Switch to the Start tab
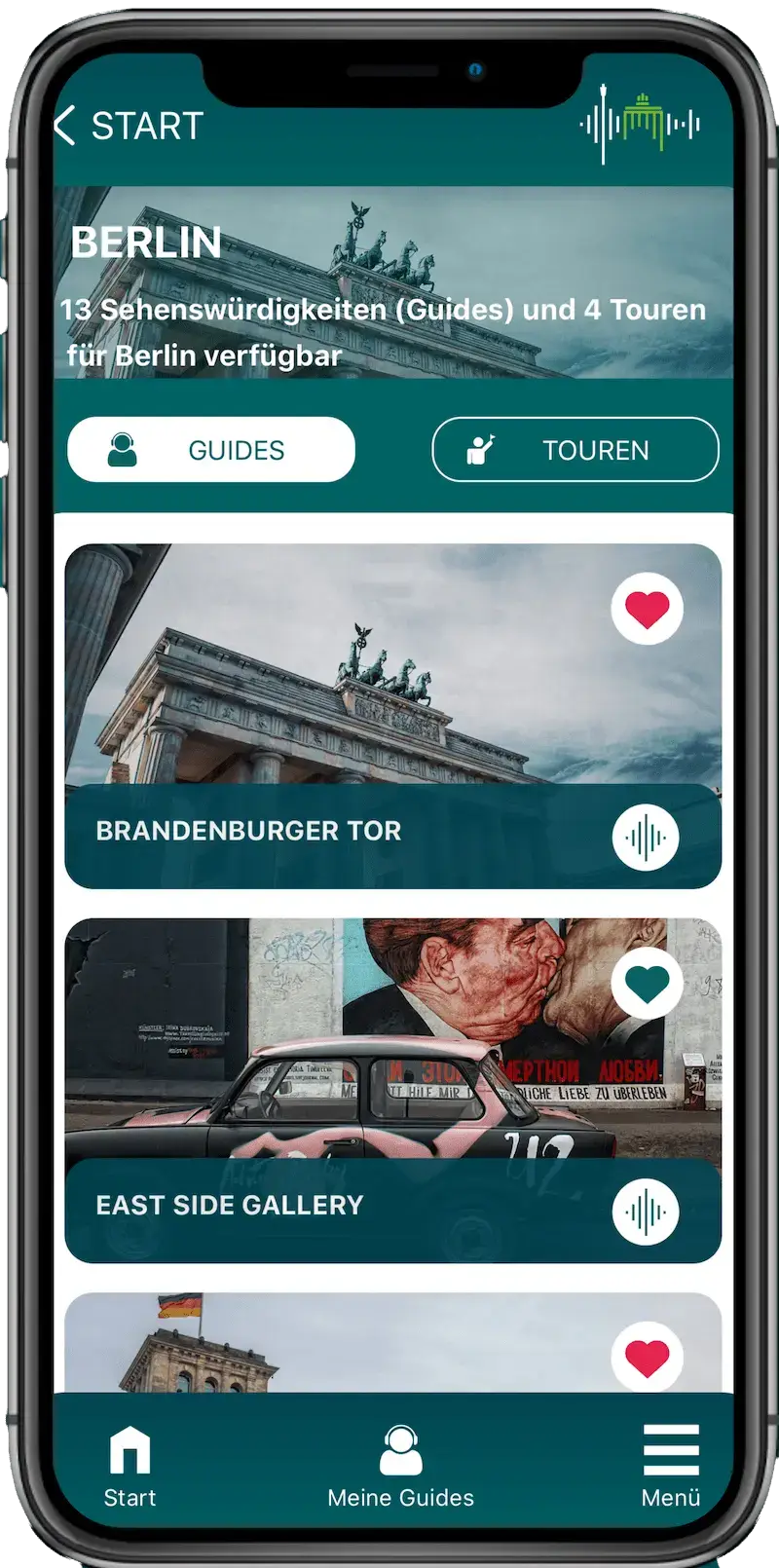Viewport: 779px width, 1568px height. click(130, 1466)
